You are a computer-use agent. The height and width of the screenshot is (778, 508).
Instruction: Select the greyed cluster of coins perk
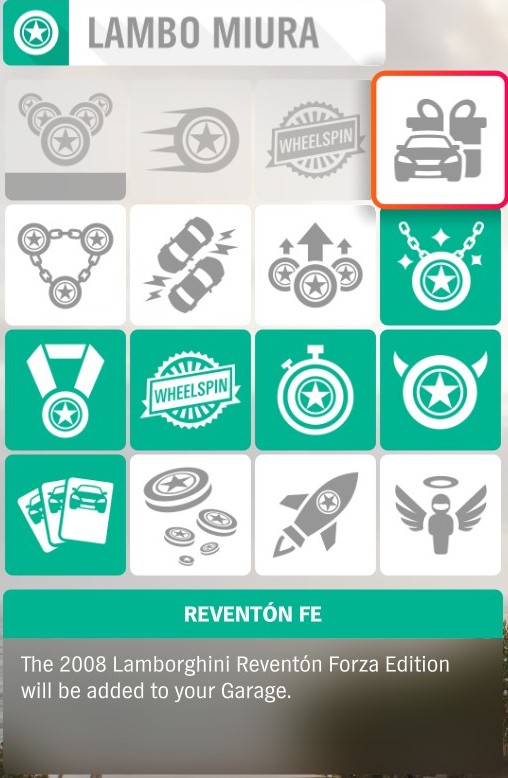(65, 140)
